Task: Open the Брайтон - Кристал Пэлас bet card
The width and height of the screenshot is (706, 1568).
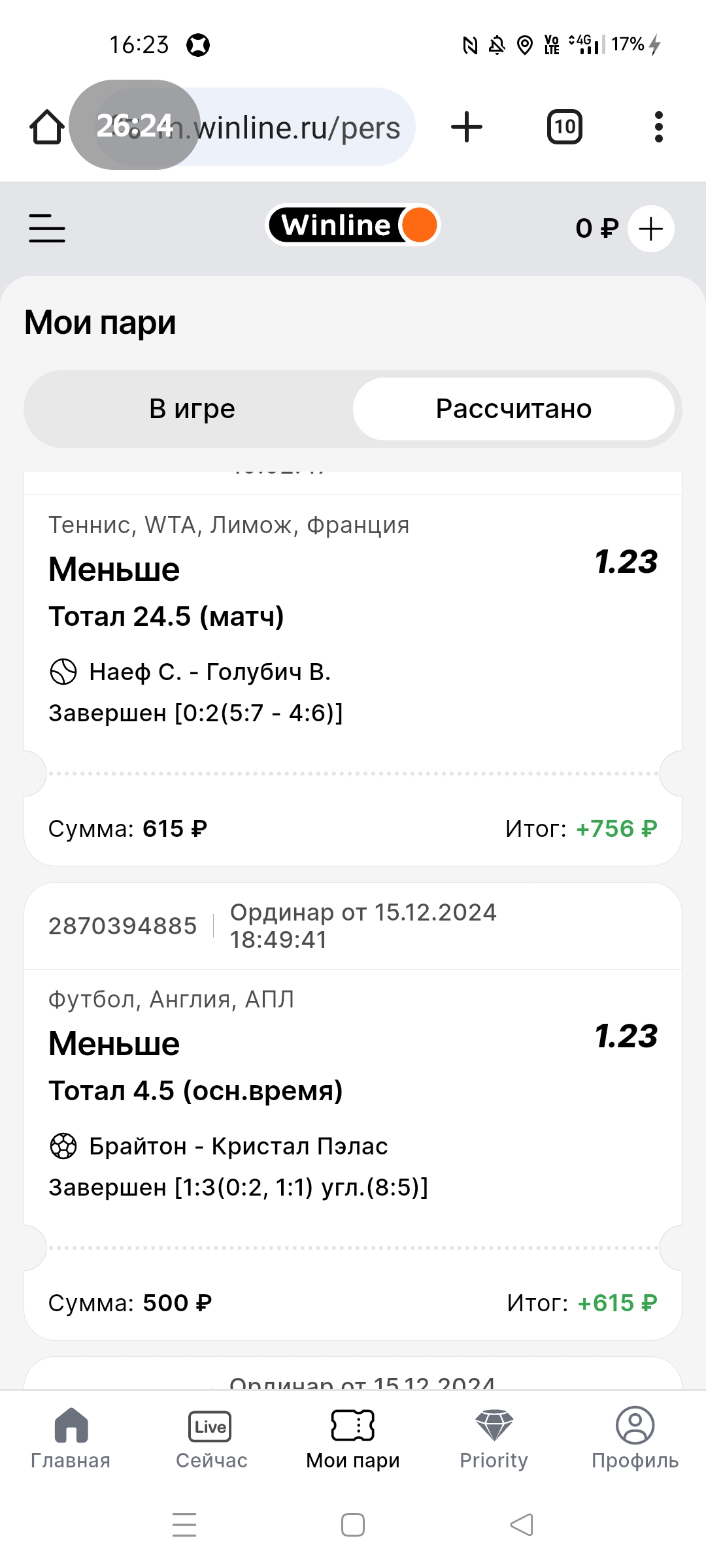Action: tap(353, 1111)
